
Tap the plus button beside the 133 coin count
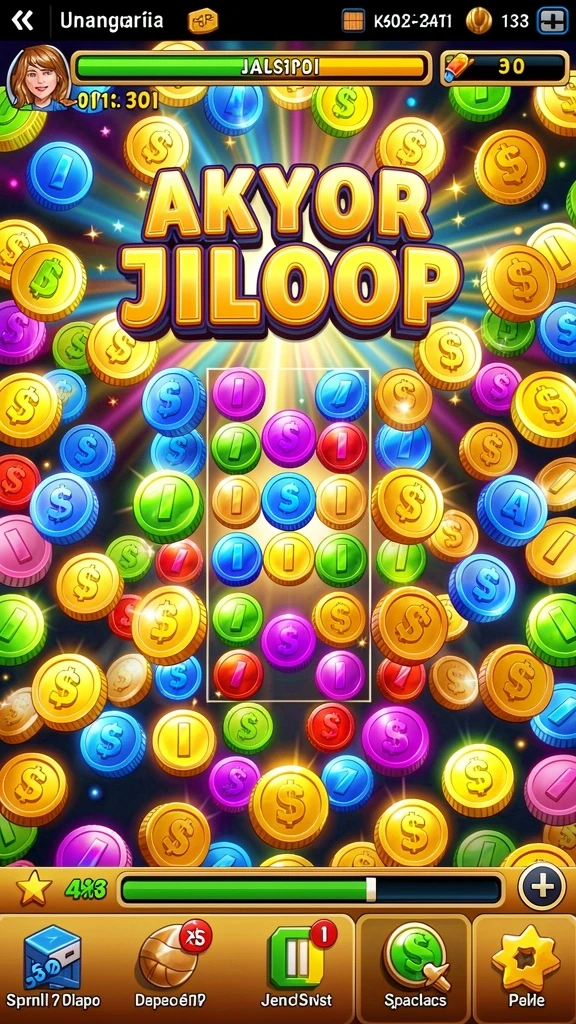pos(552,21)
